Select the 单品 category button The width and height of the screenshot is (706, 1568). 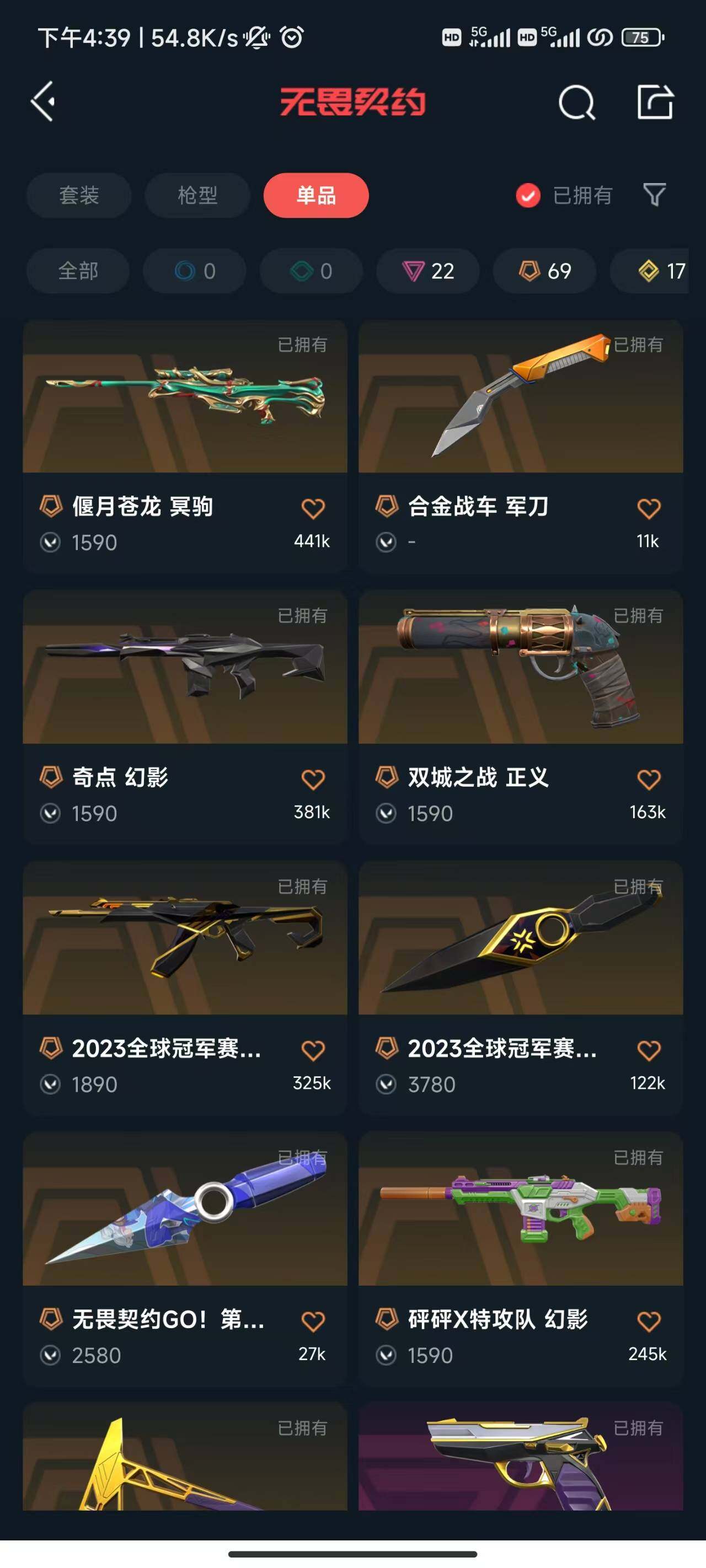pos(315,195)
